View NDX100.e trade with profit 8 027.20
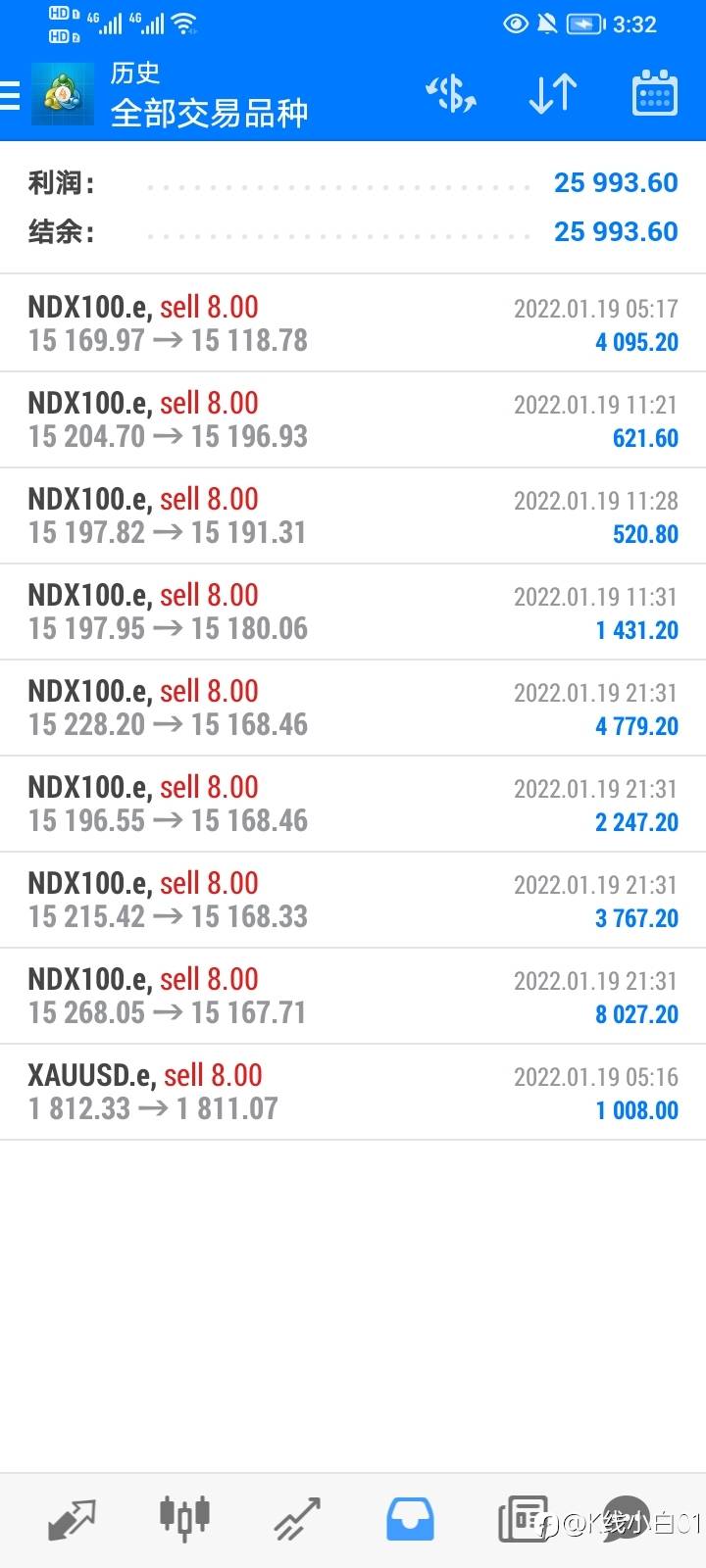 (x=353, y=996)
